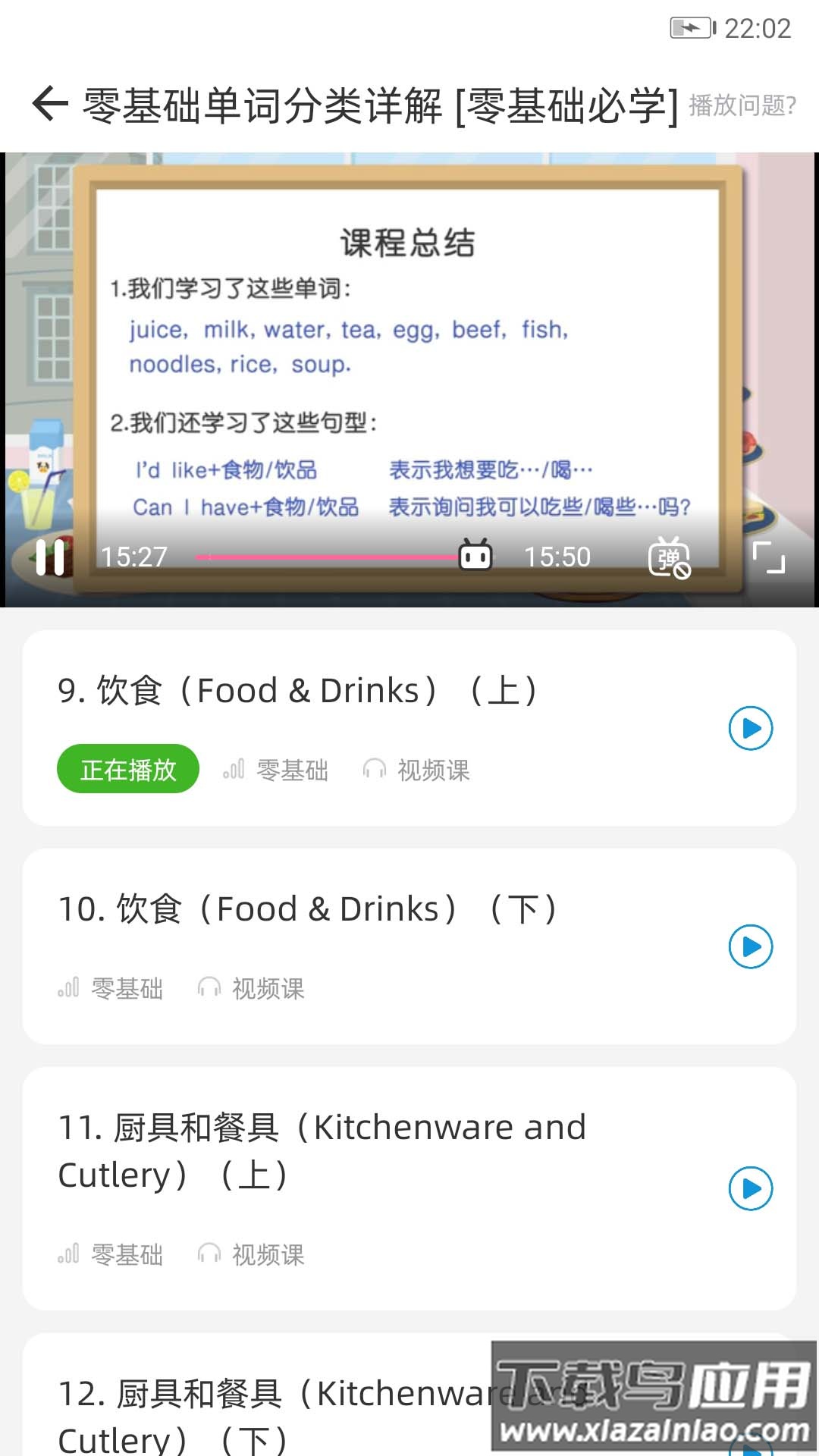Enter fullscreen mode for the video
819x1456 pixels.
click(x=769, y=557)
